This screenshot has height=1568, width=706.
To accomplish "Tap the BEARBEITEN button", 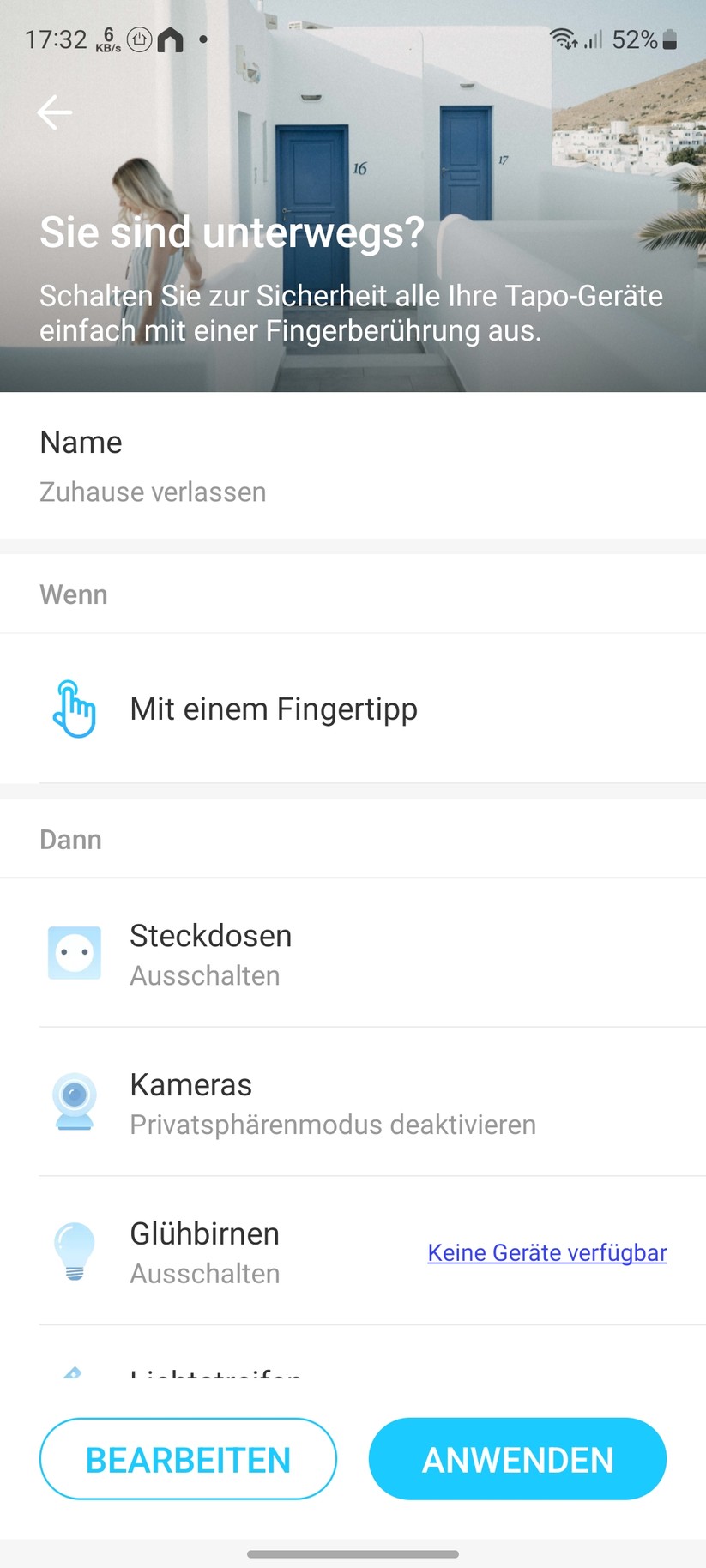I will tap(187, 1458).
